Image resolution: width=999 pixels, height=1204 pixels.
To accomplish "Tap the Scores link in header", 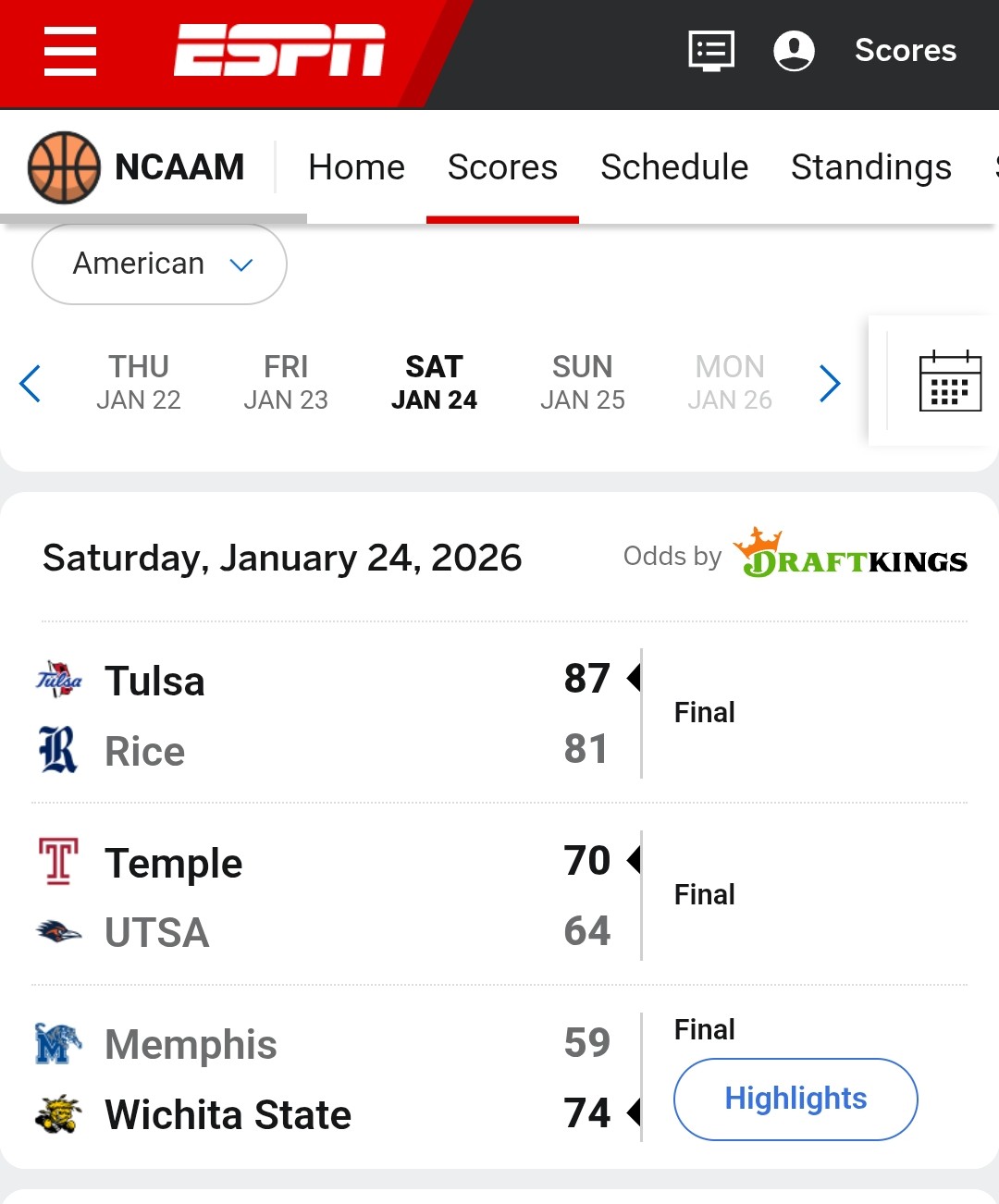I will coord(905,51).
